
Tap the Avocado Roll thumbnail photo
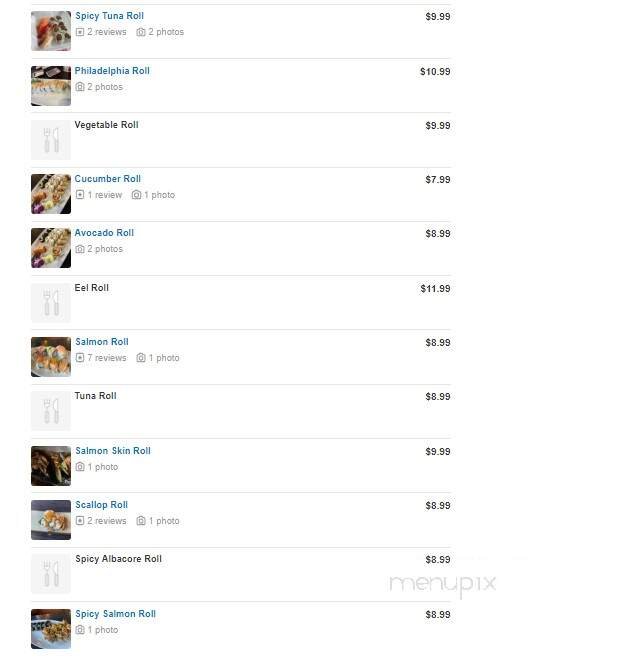pyautogui.click(x=51, y=248)
